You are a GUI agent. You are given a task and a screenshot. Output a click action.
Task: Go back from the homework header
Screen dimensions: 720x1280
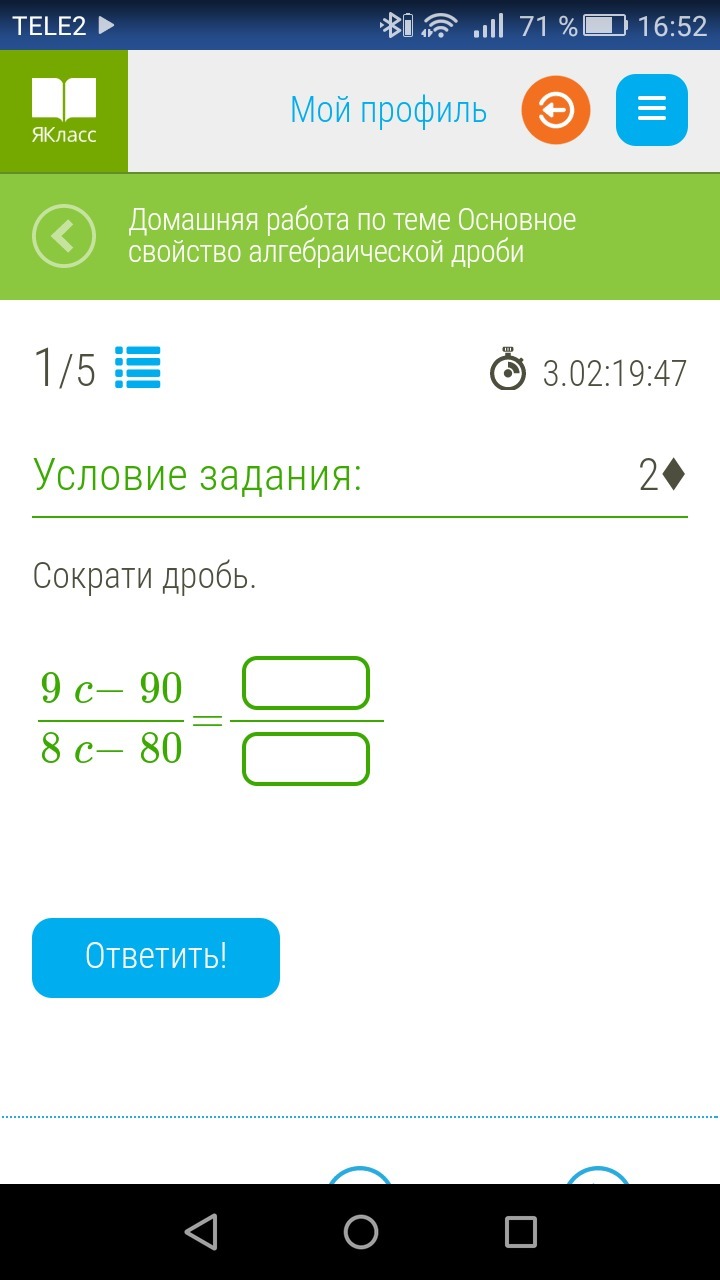(64, 236)
